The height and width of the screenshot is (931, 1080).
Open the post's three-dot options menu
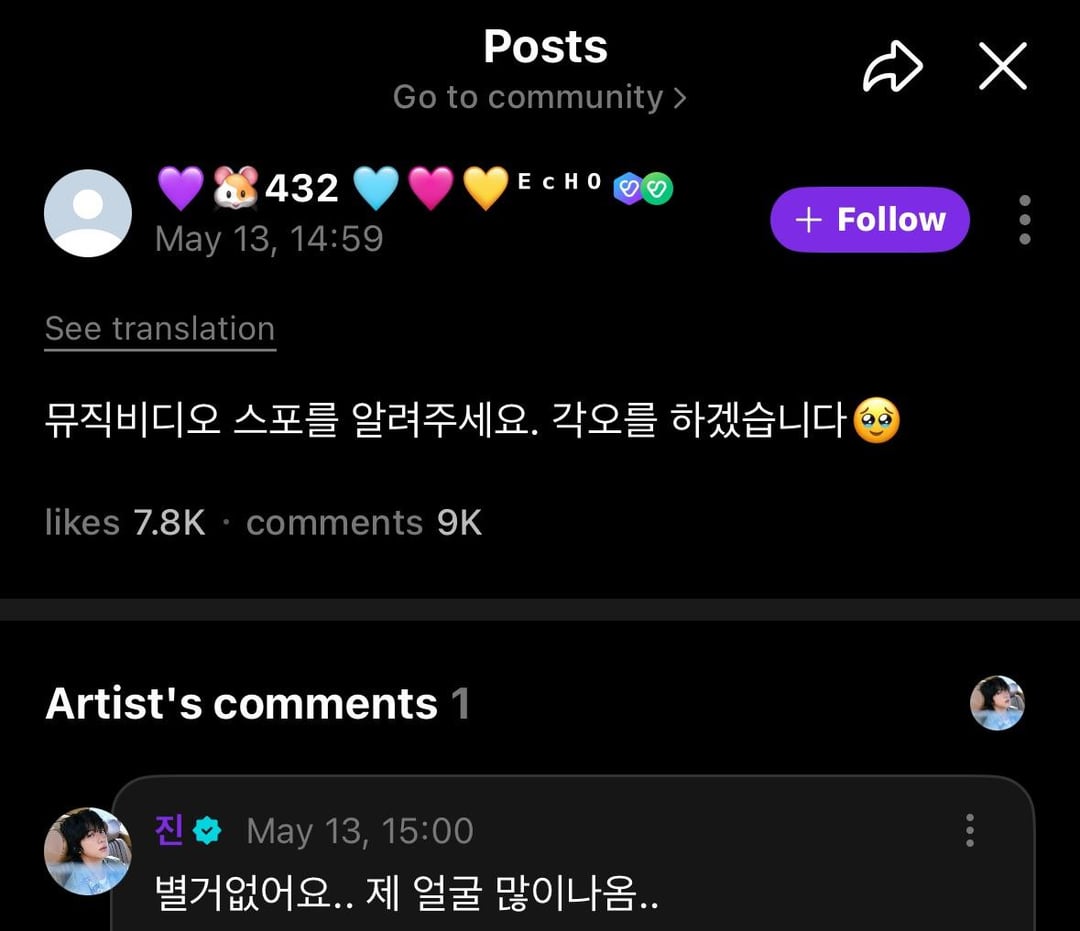click(1024, 219)
